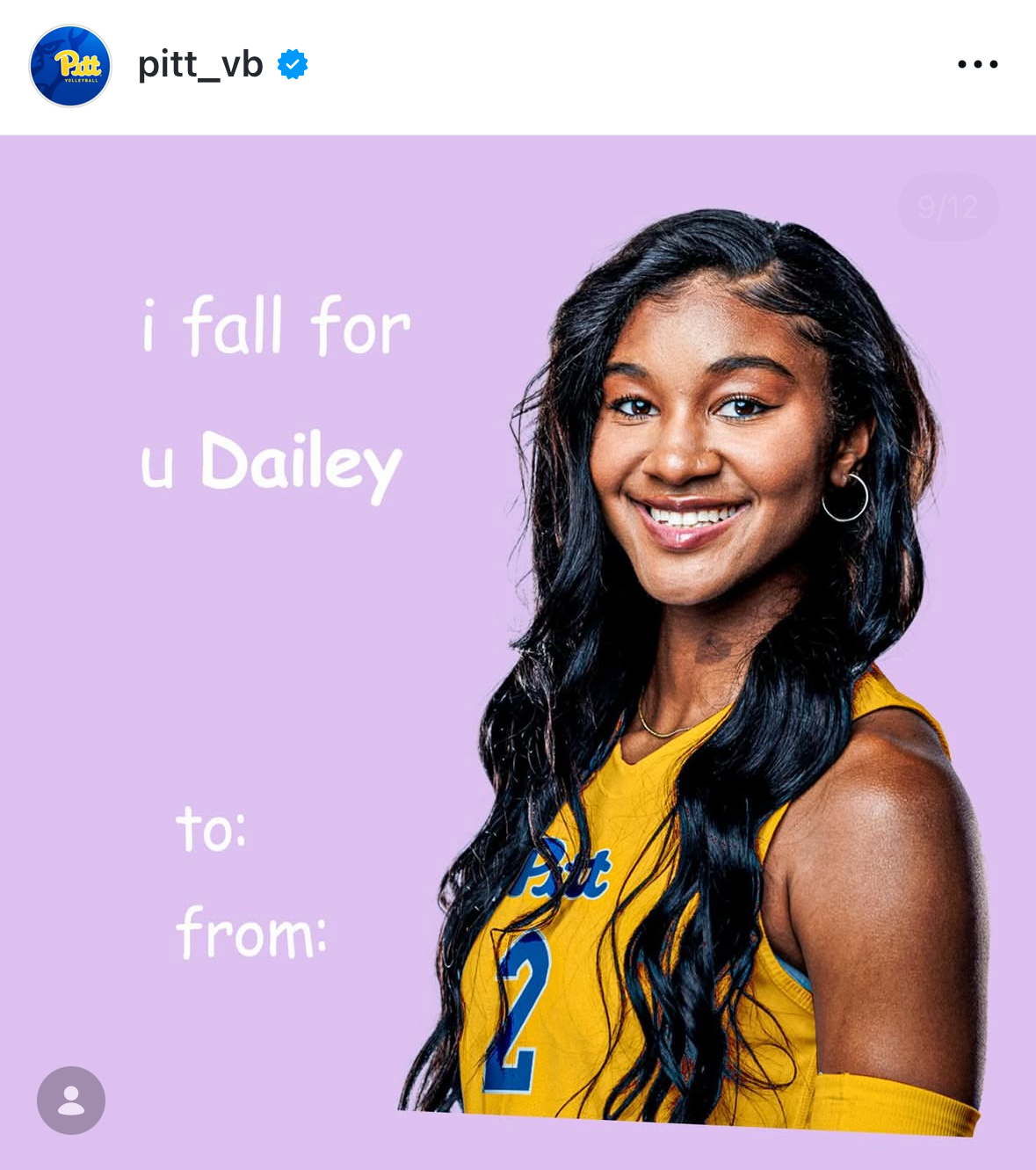The height and width of the screenshot is (1170, 1036).
Task: Show tagged people on the photo
Action: coord(71,1100)
